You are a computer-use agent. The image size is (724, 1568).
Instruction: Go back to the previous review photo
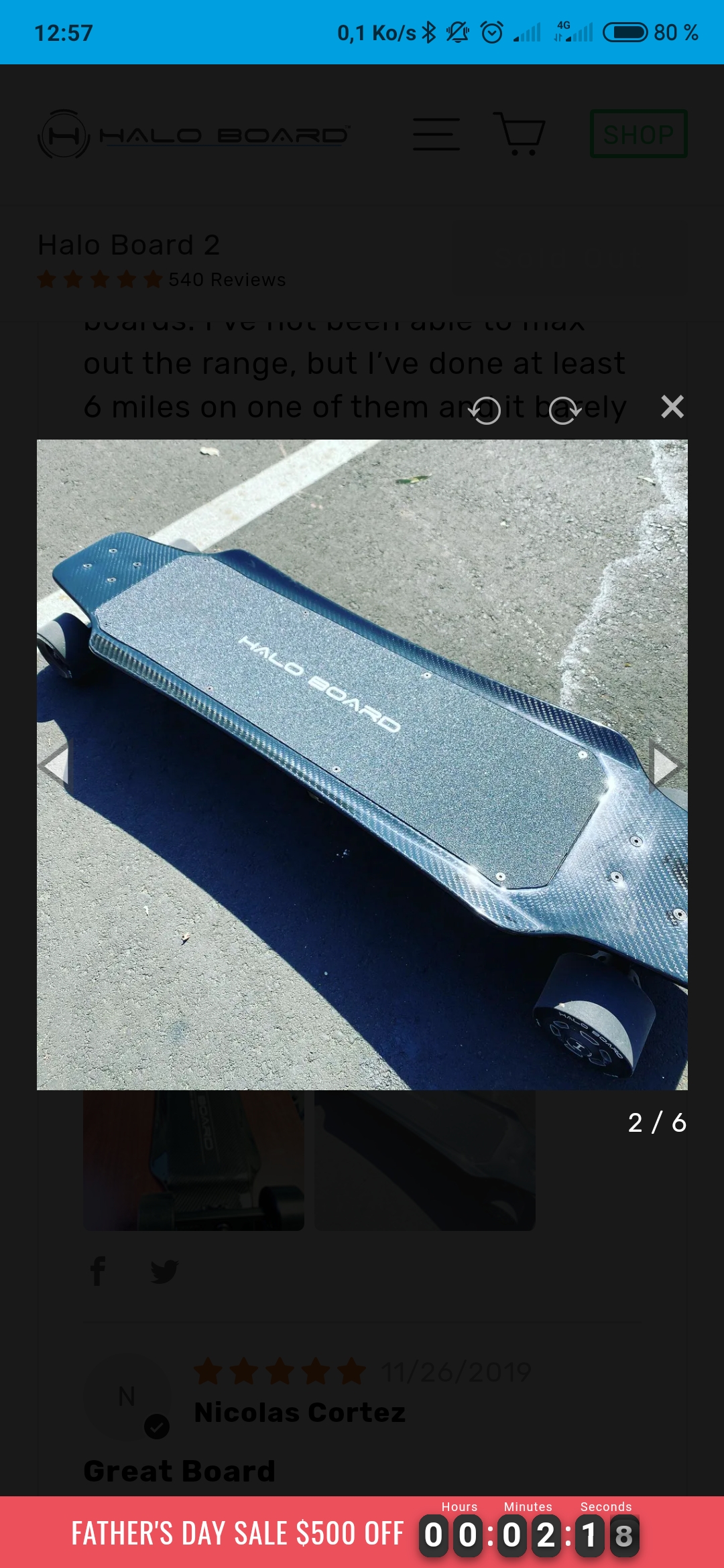tap(55, 764)
